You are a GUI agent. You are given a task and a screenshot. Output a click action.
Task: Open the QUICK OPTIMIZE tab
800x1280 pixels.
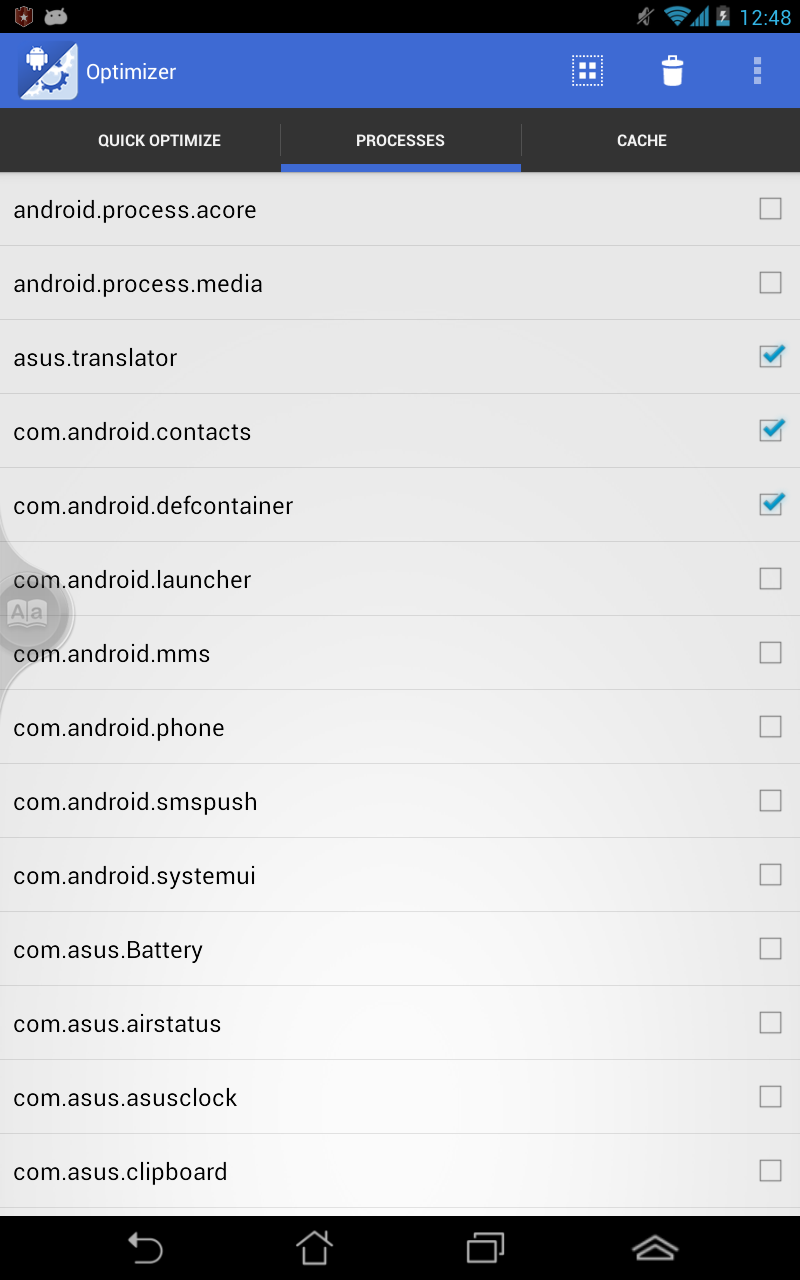tap(160, 140)
